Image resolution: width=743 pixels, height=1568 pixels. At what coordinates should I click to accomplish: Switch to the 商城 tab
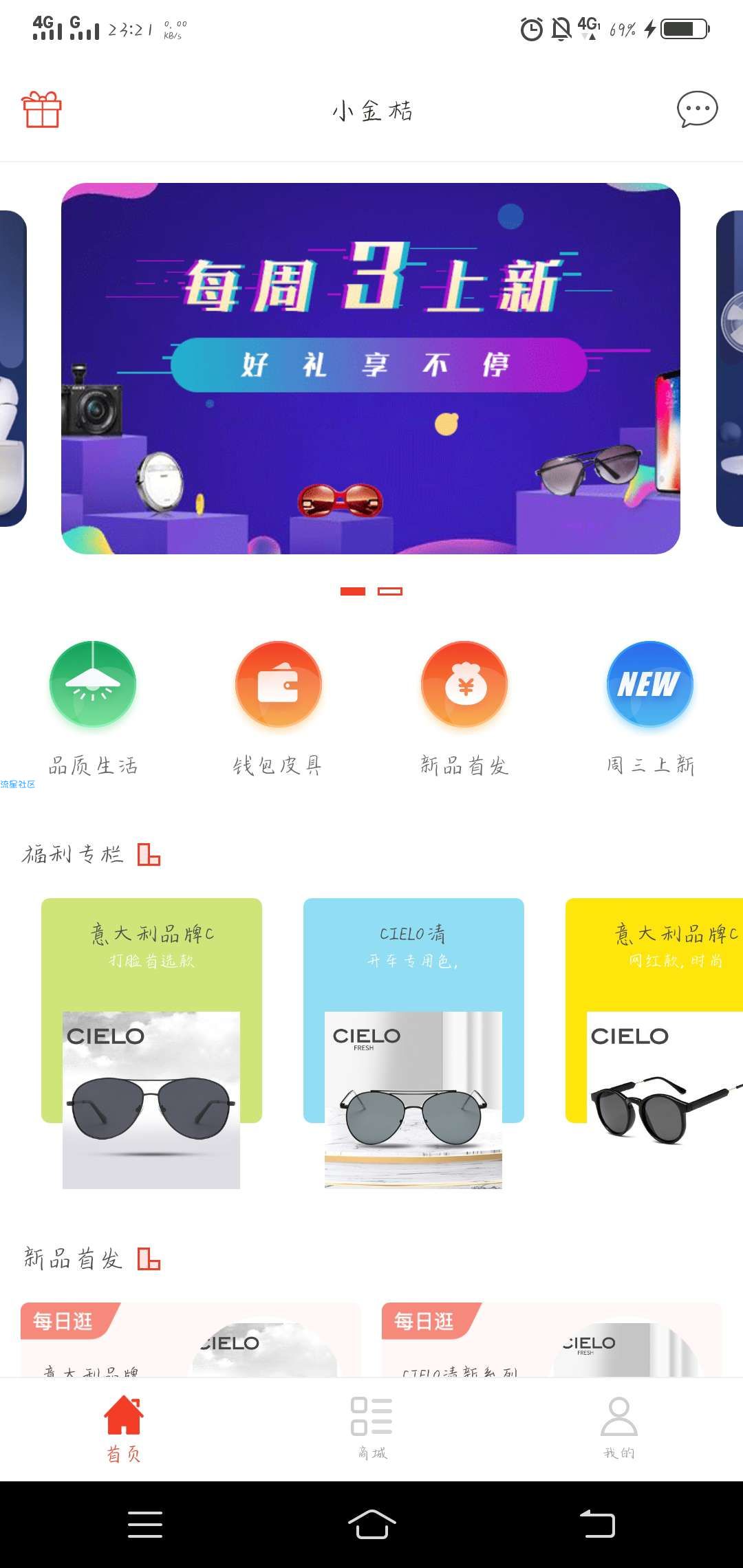(x=371, y=1428)
